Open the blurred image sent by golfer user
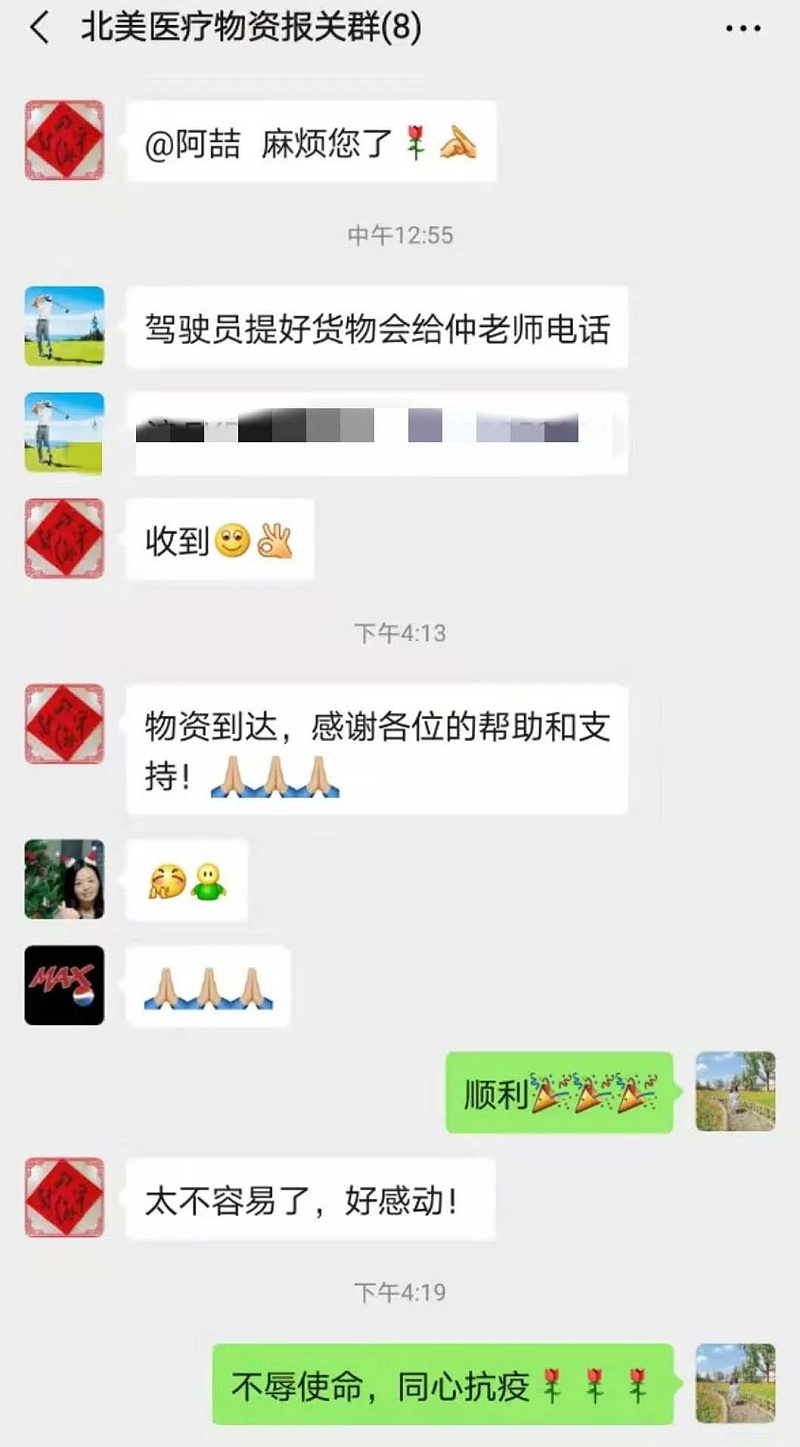 pyautogui.click(x=380, y=433)
